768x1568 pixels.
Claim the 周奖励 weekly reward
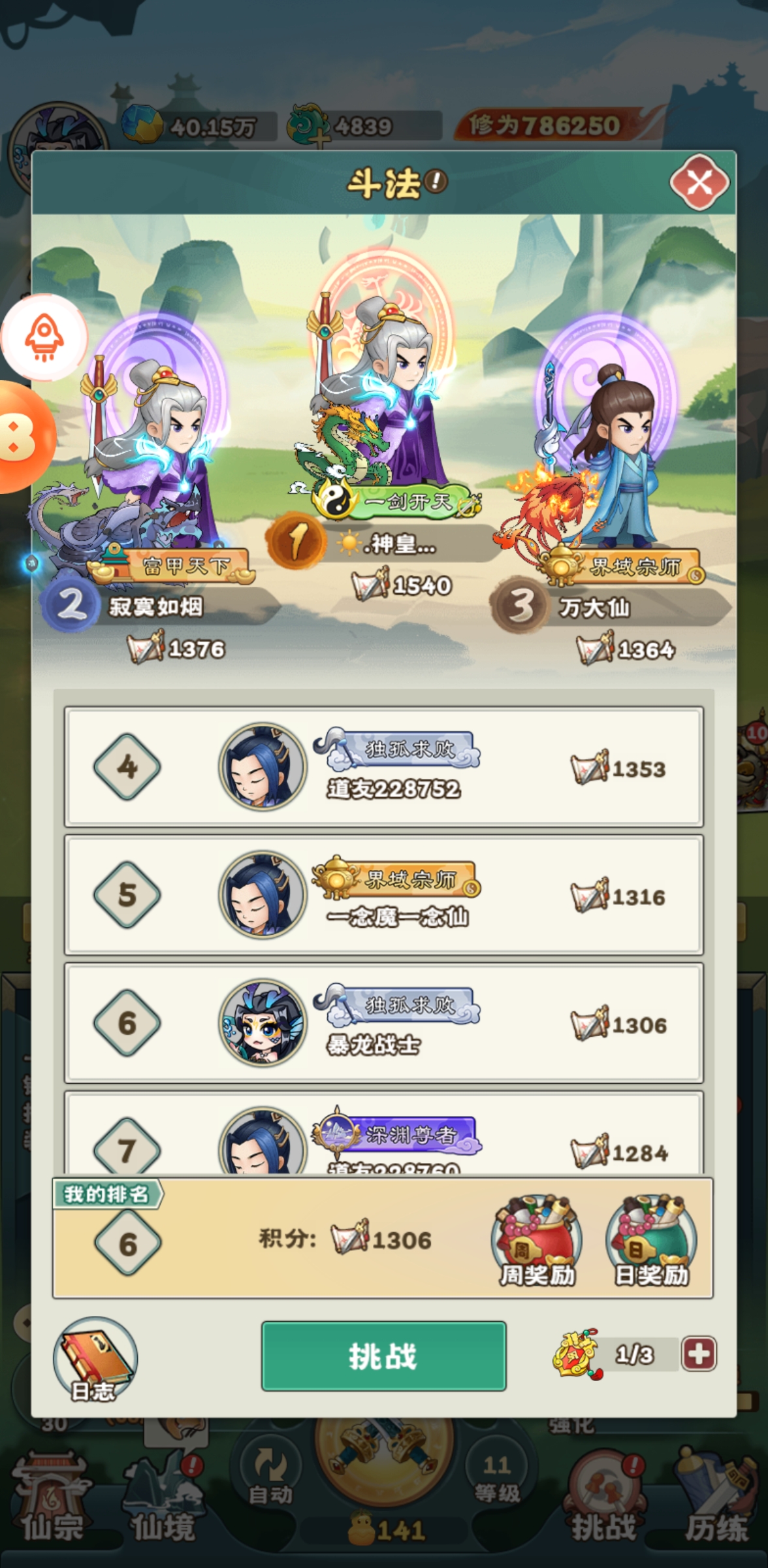pyautogui.click(x=537, y=1241)
